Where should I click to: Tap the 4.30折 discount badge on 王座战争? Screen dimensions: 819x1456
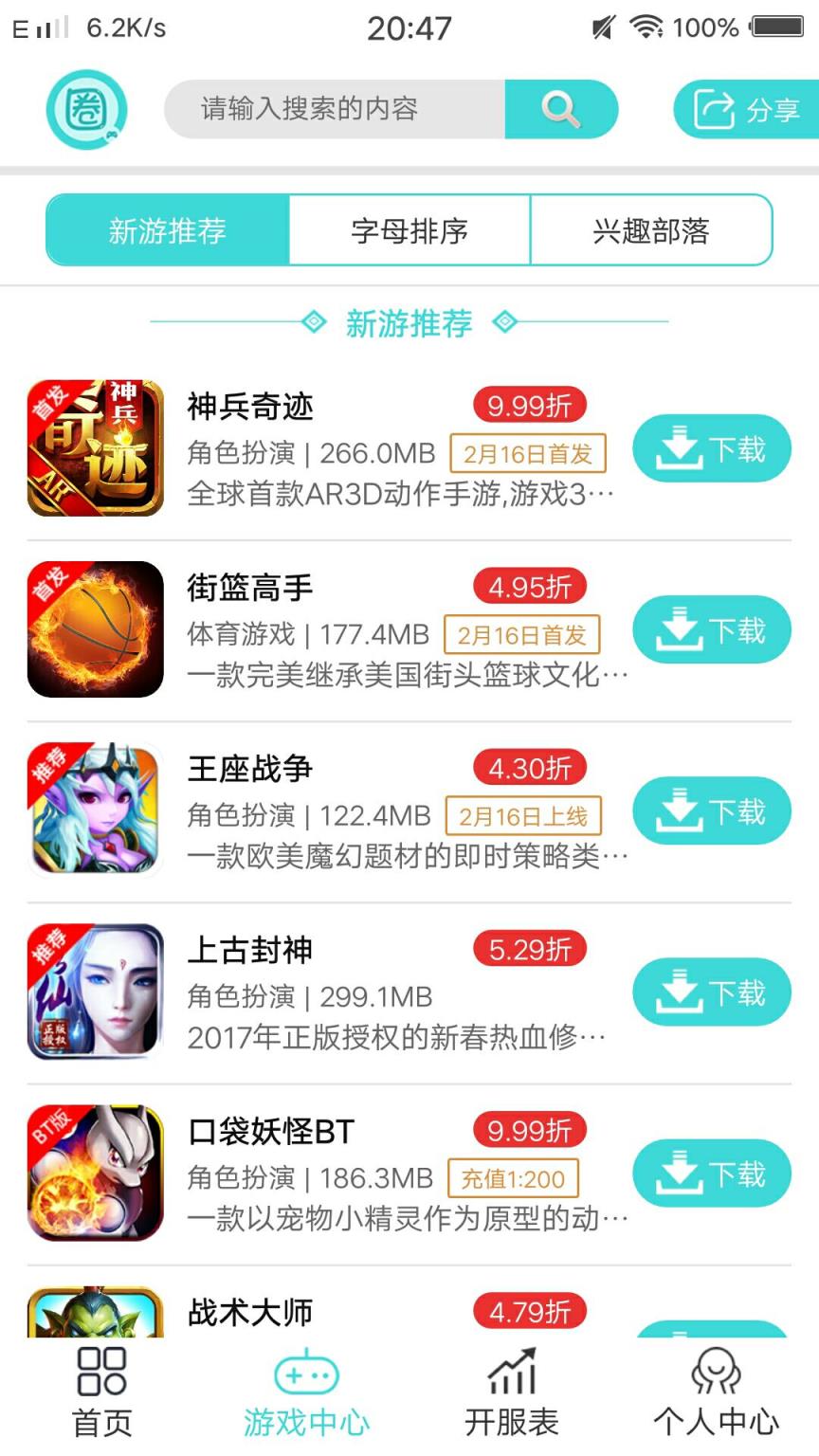coord(529,767)
